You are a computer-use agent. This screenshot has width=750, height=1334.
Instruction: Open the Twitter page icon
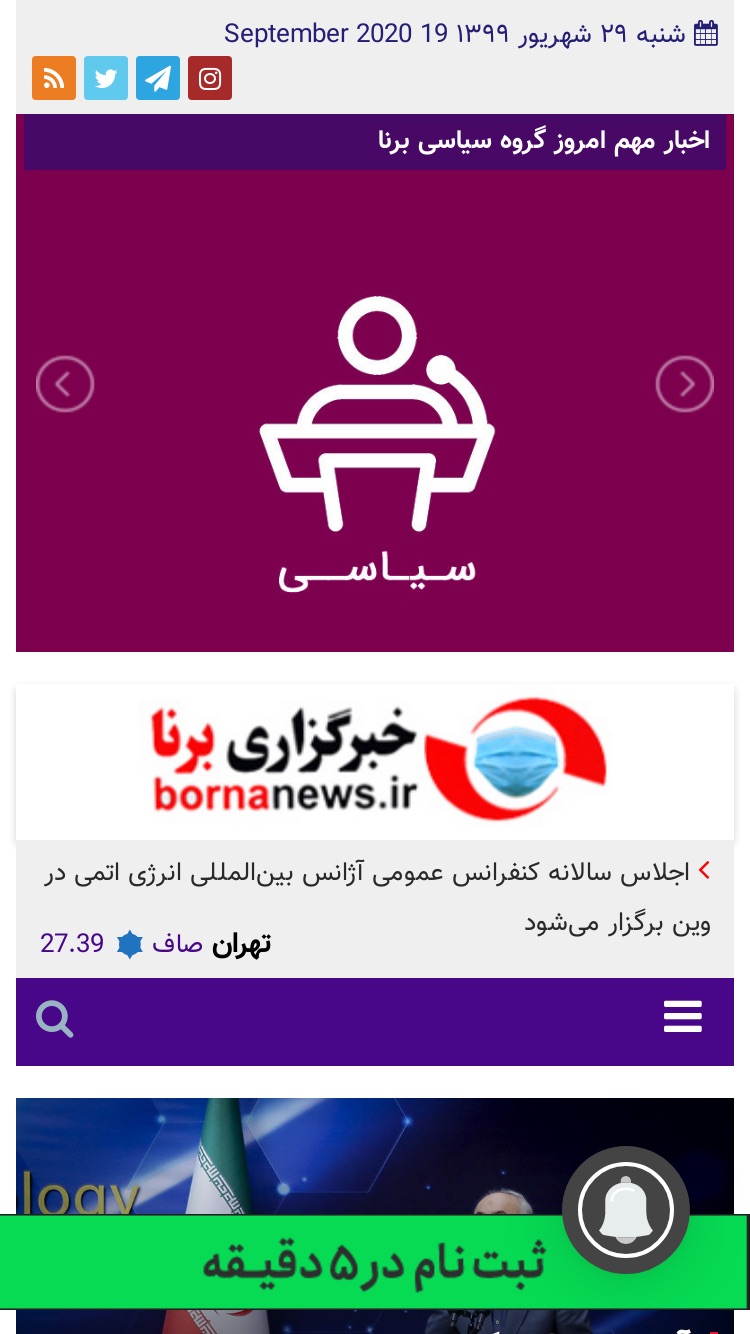click(106, 78)
